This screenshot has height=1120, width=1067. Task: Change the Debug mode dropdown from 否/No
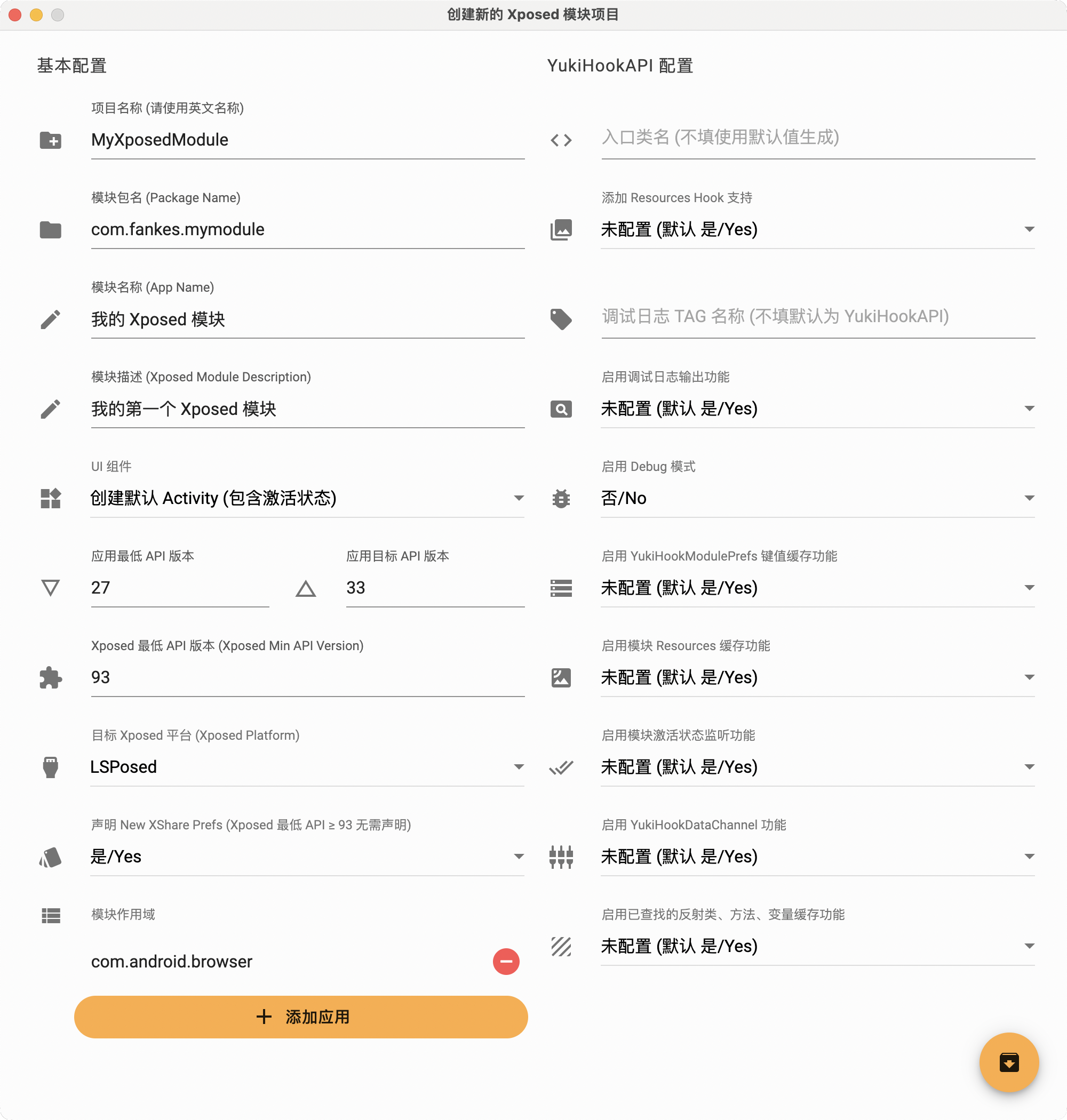coord(818,499)
